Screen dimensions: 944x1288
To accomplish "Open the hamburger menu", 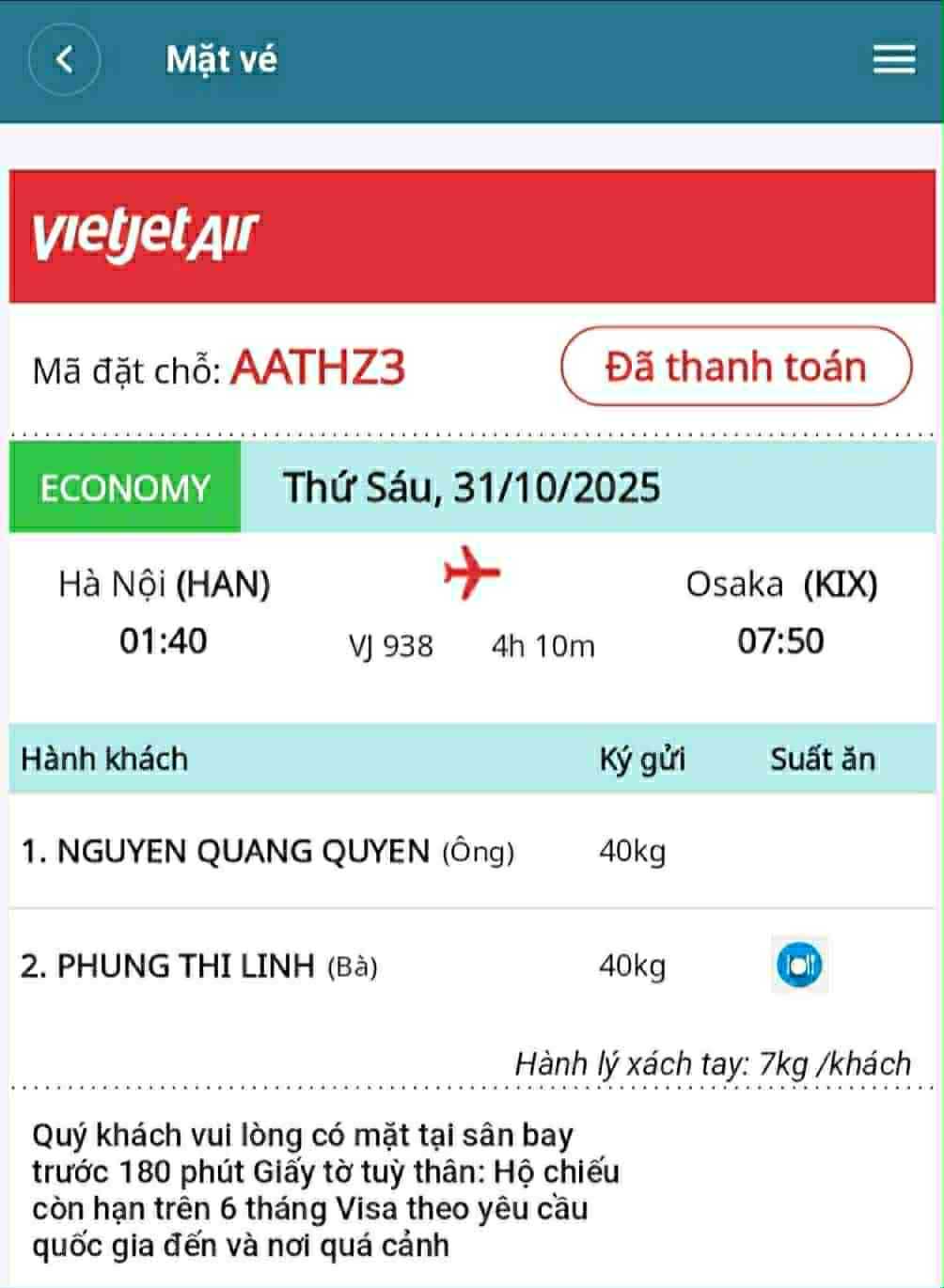I will tap(893, 59).
